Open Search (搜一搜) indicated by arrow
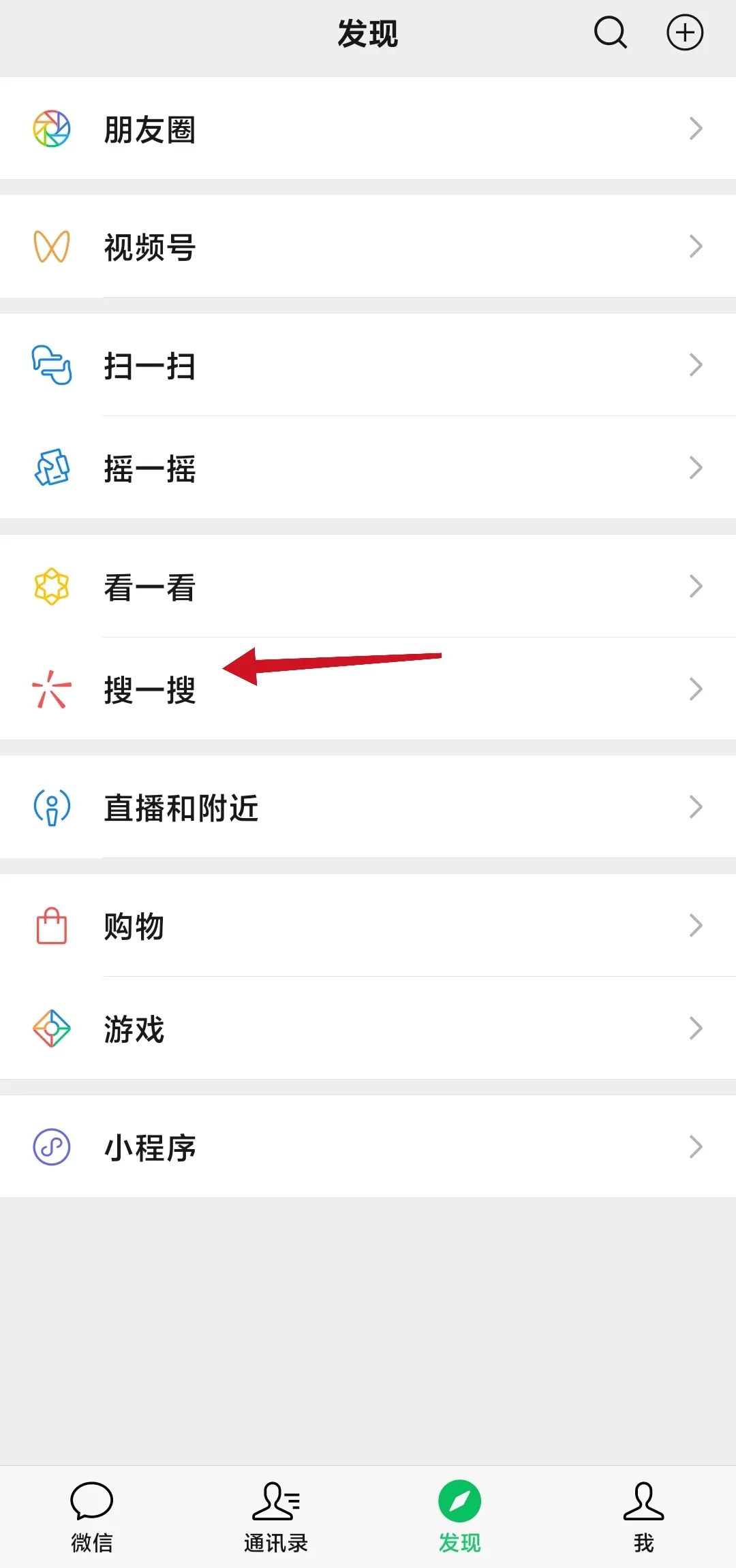Image resolution: width=736 pixels, height=1568 pixels. tap(150, 689)
